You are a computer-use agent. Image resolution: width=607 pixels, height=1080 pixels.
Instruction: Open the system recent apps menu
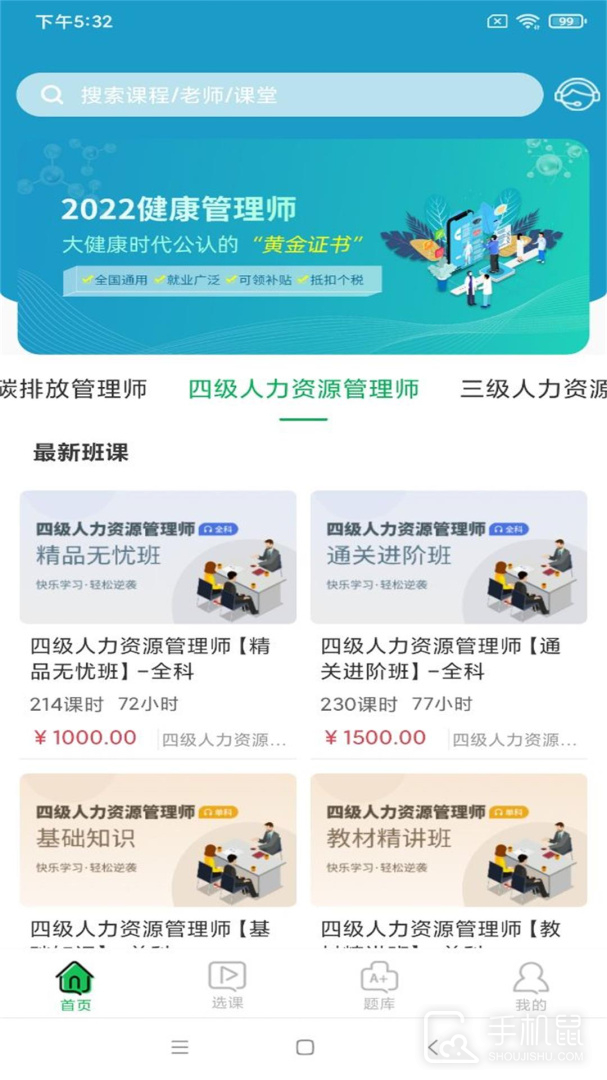tap(180, 1047)
